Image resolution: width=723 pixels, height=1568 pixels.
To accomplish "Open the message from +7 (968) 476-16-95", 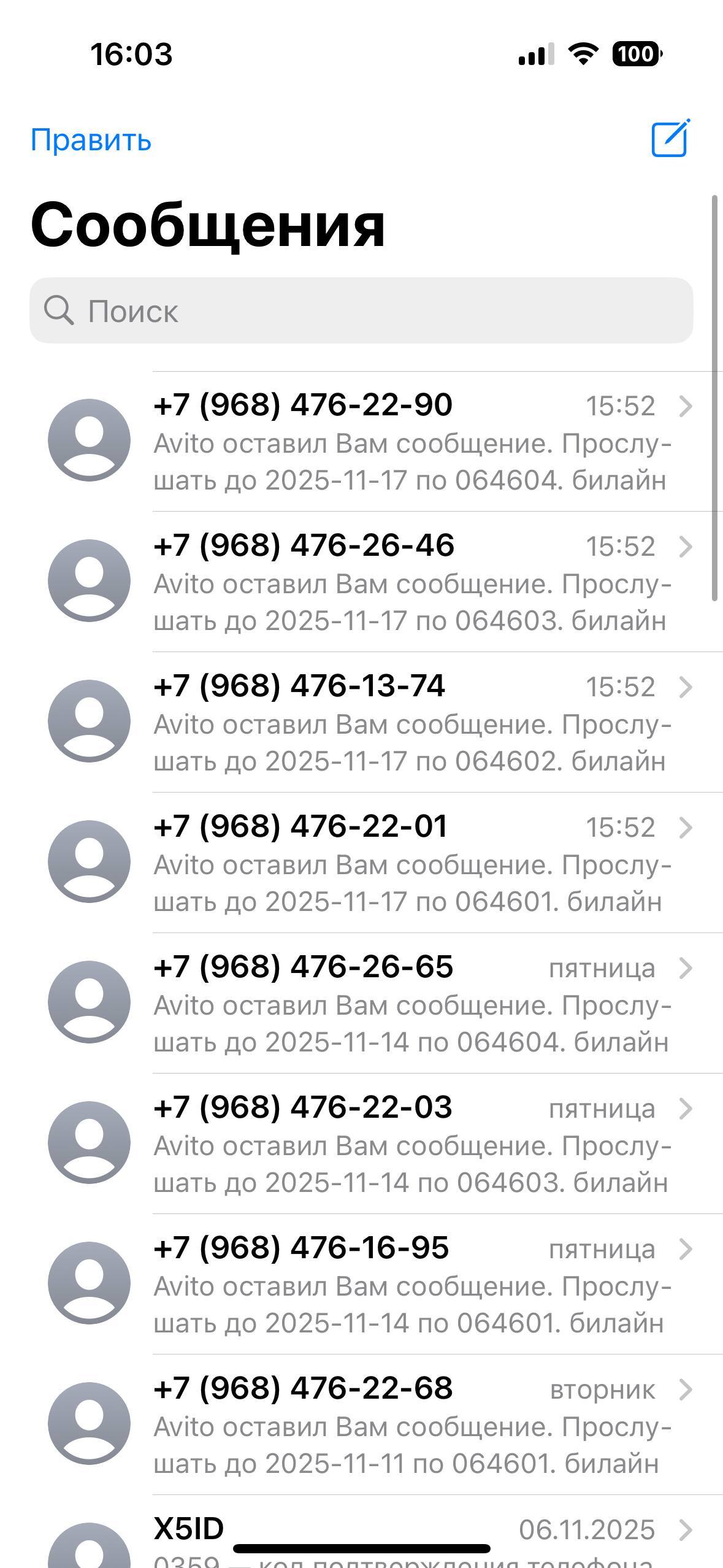I will pyautogui.click(x=405, y=1285).
